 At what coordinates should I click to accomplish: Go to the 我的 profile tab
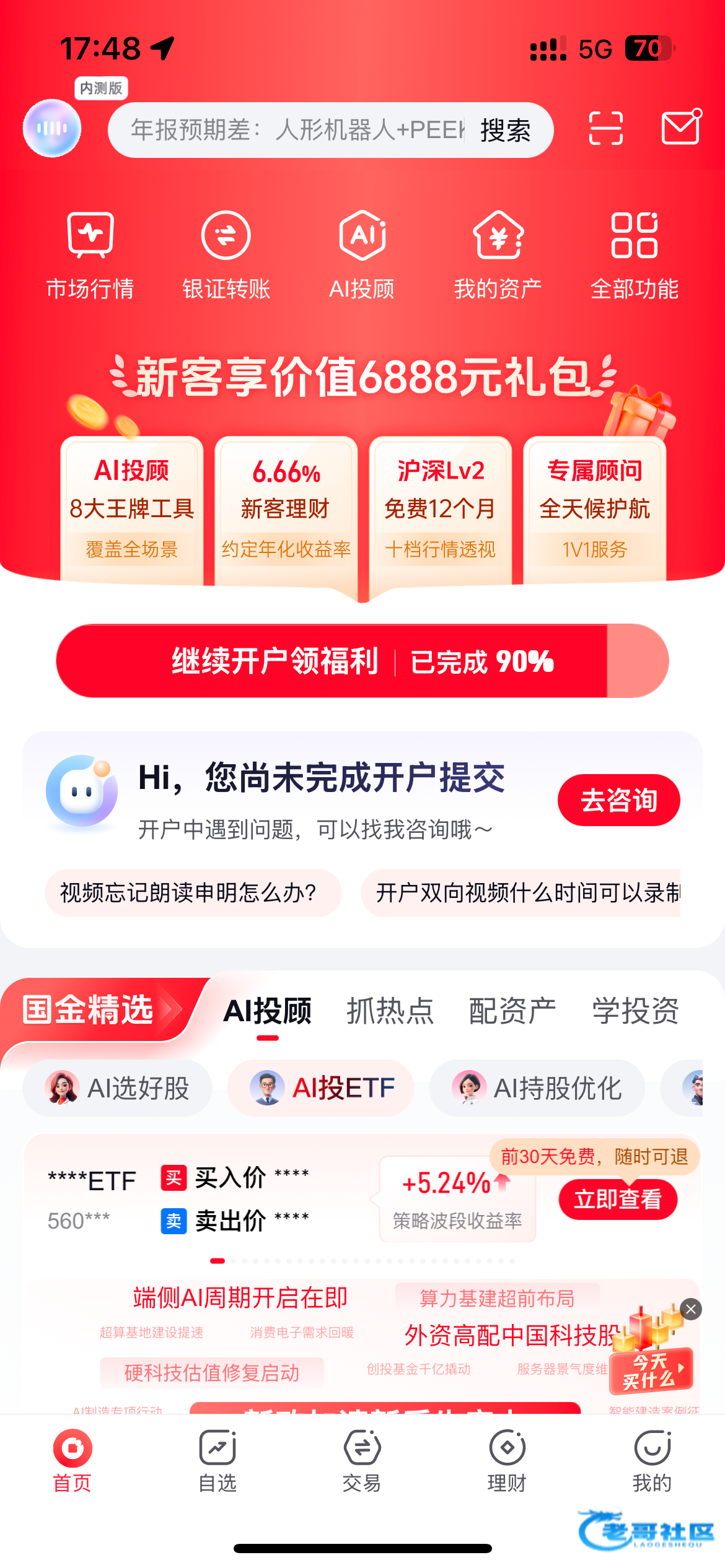point(652,1461)
